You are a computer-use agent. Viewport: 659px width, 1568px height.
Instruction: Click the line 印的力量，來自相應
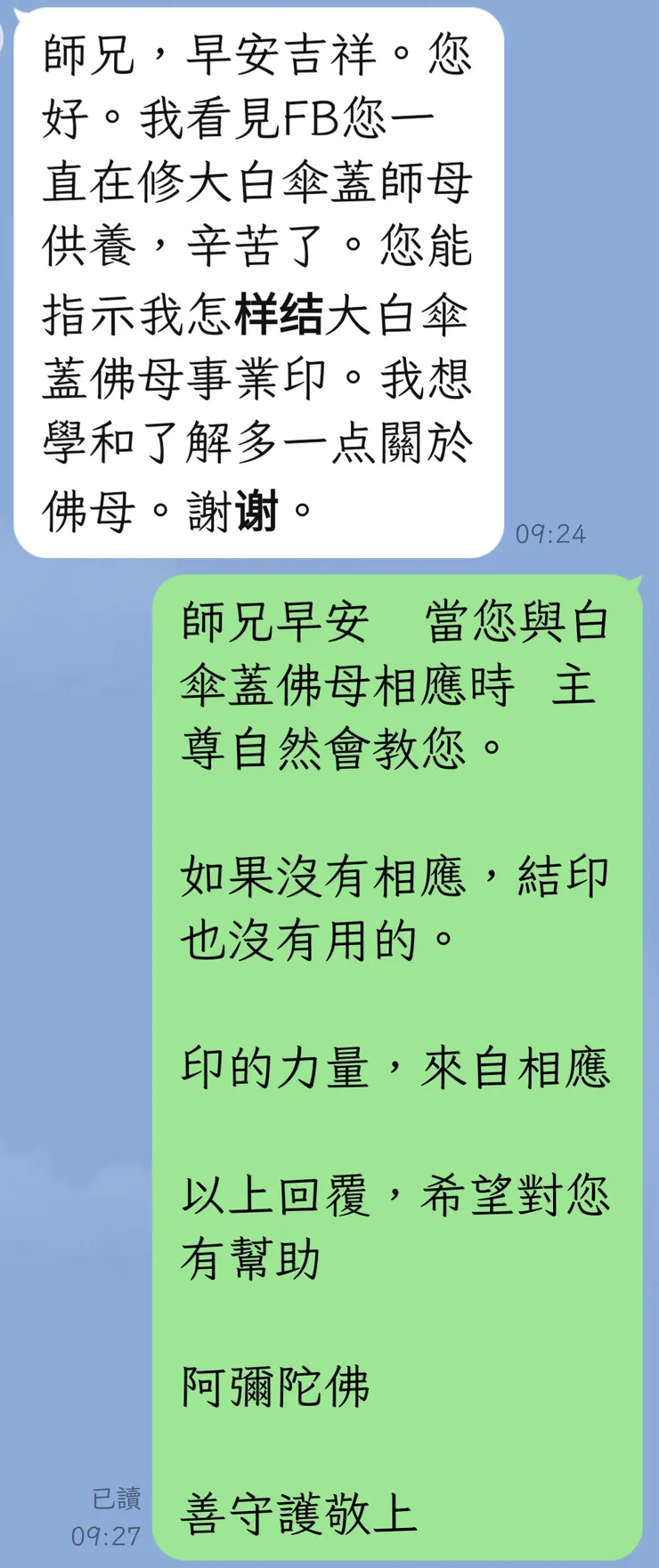[x=396, y=1071]
